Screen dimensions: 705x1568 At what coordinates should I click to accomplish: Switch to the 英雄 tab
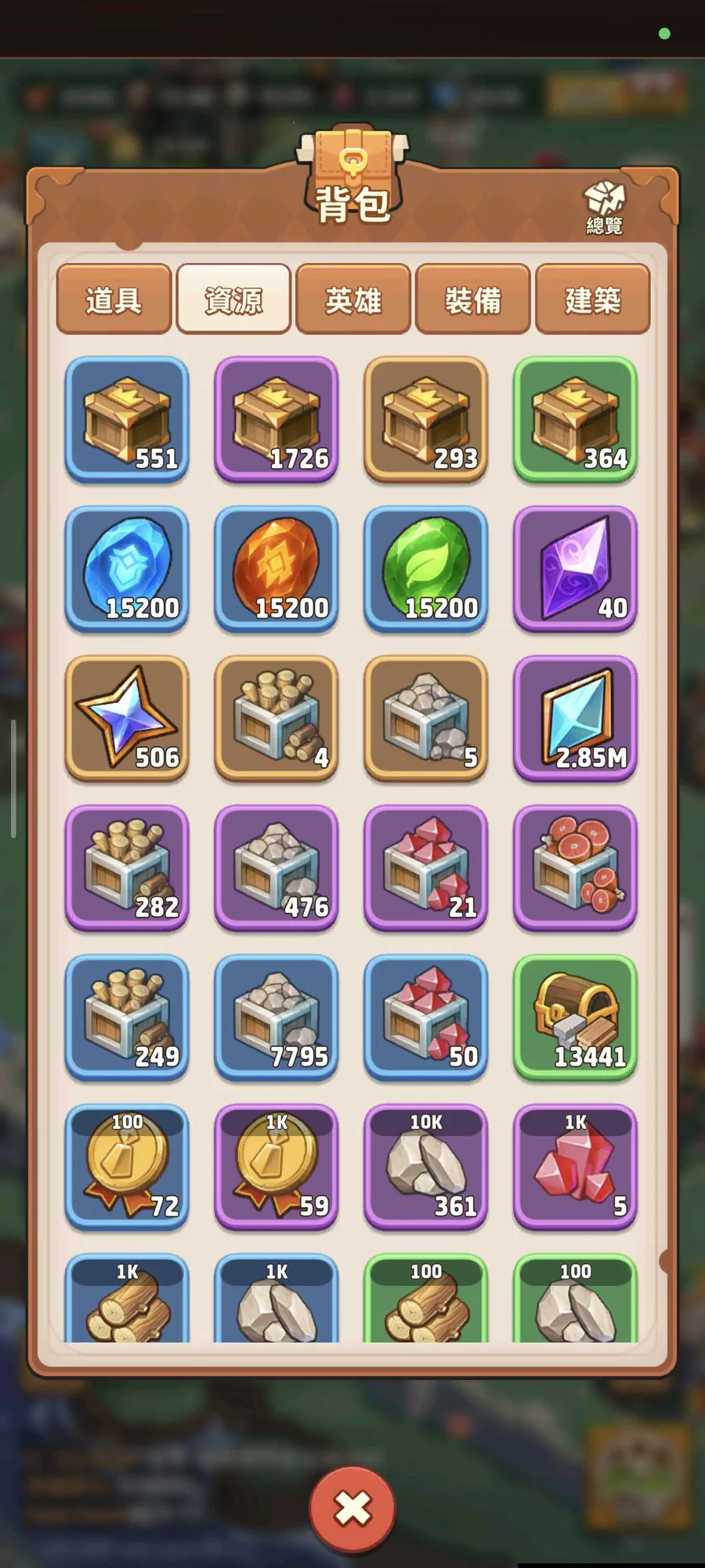(x=353, y=300)
